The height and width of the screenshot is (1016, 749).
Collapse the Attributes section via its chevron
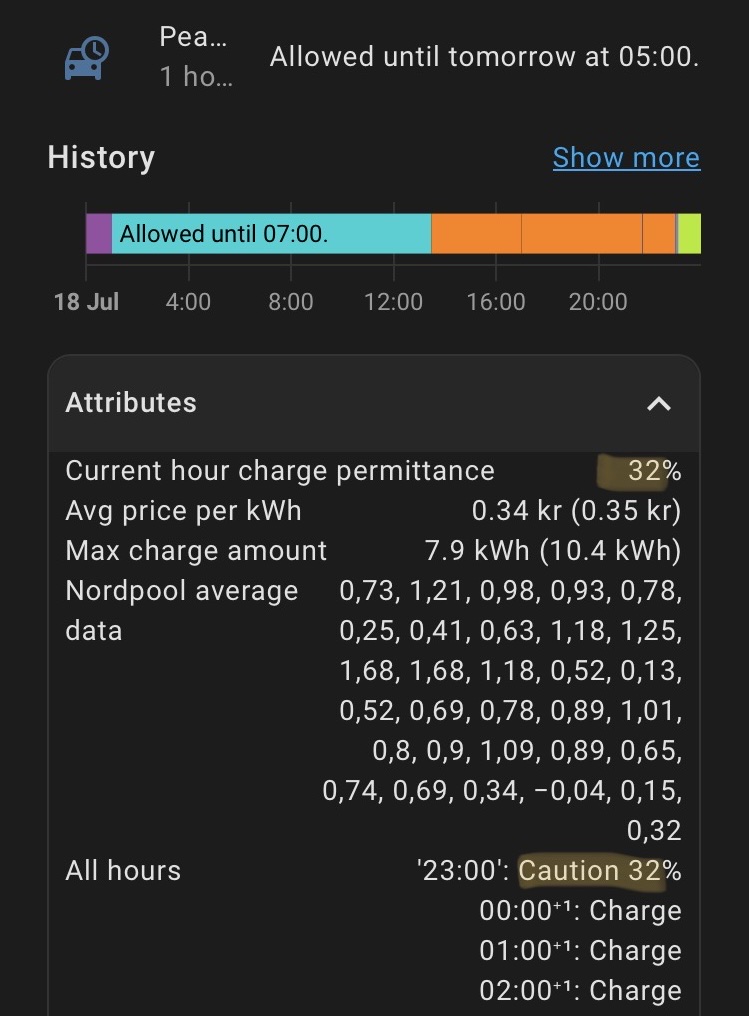click(x=657, y=402)
